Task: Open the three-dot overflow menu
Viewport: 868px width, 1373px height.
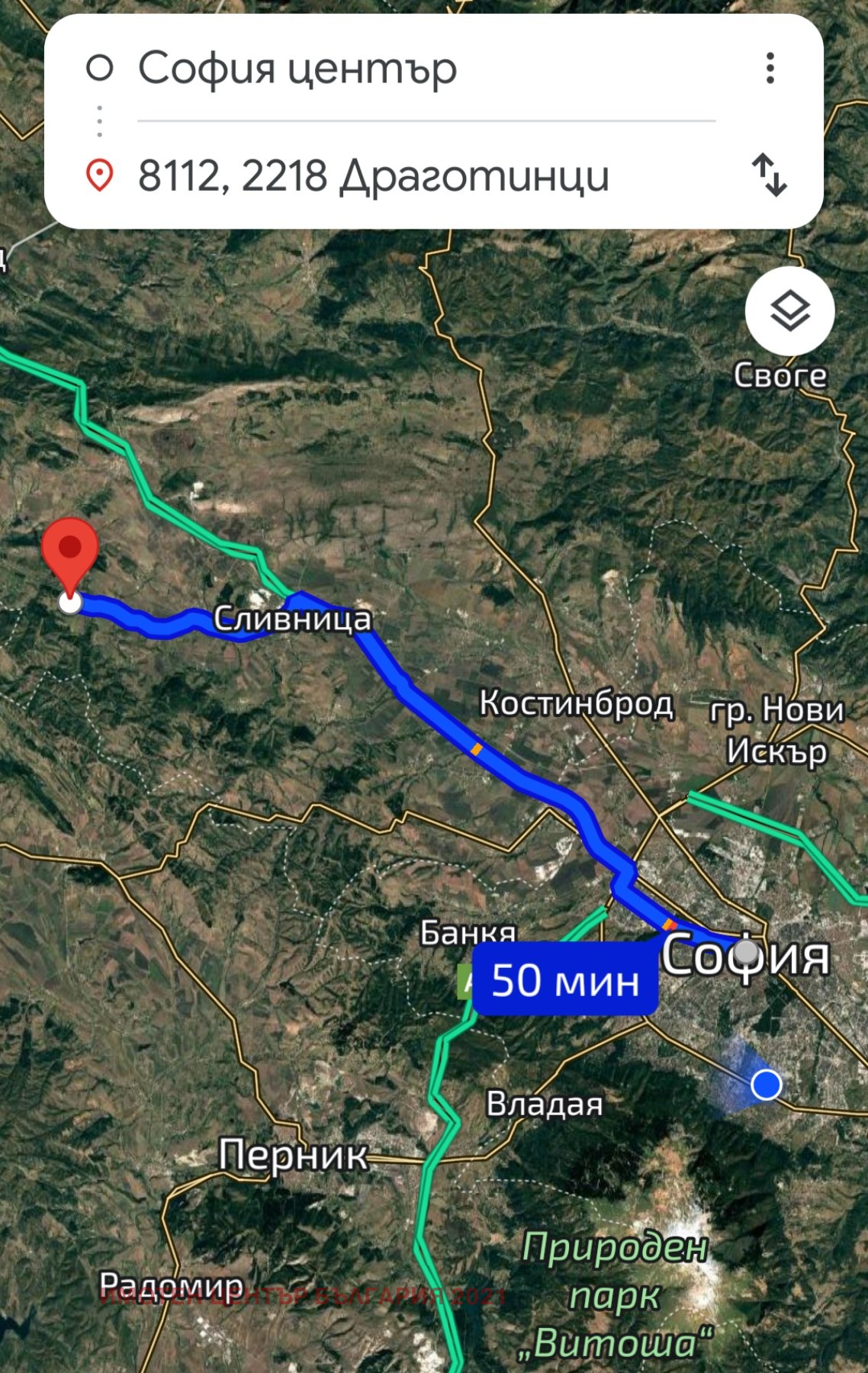Action: click(x=770, y=69)
